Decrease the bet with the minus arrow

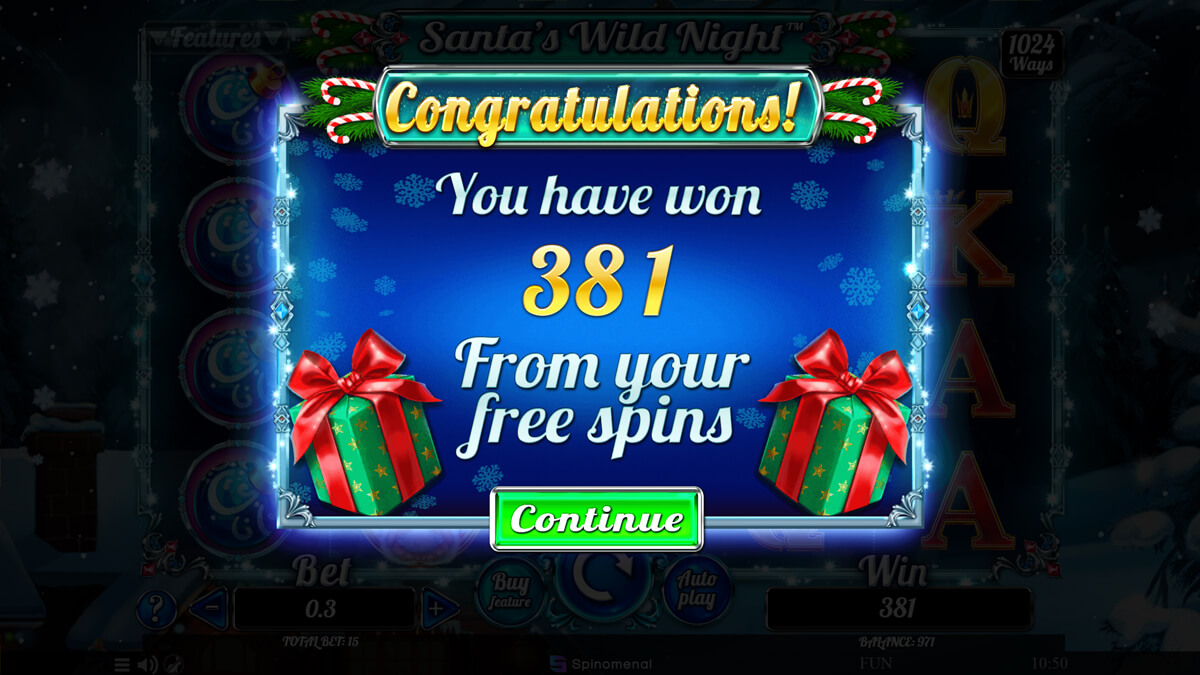click(x=208, y=608)
